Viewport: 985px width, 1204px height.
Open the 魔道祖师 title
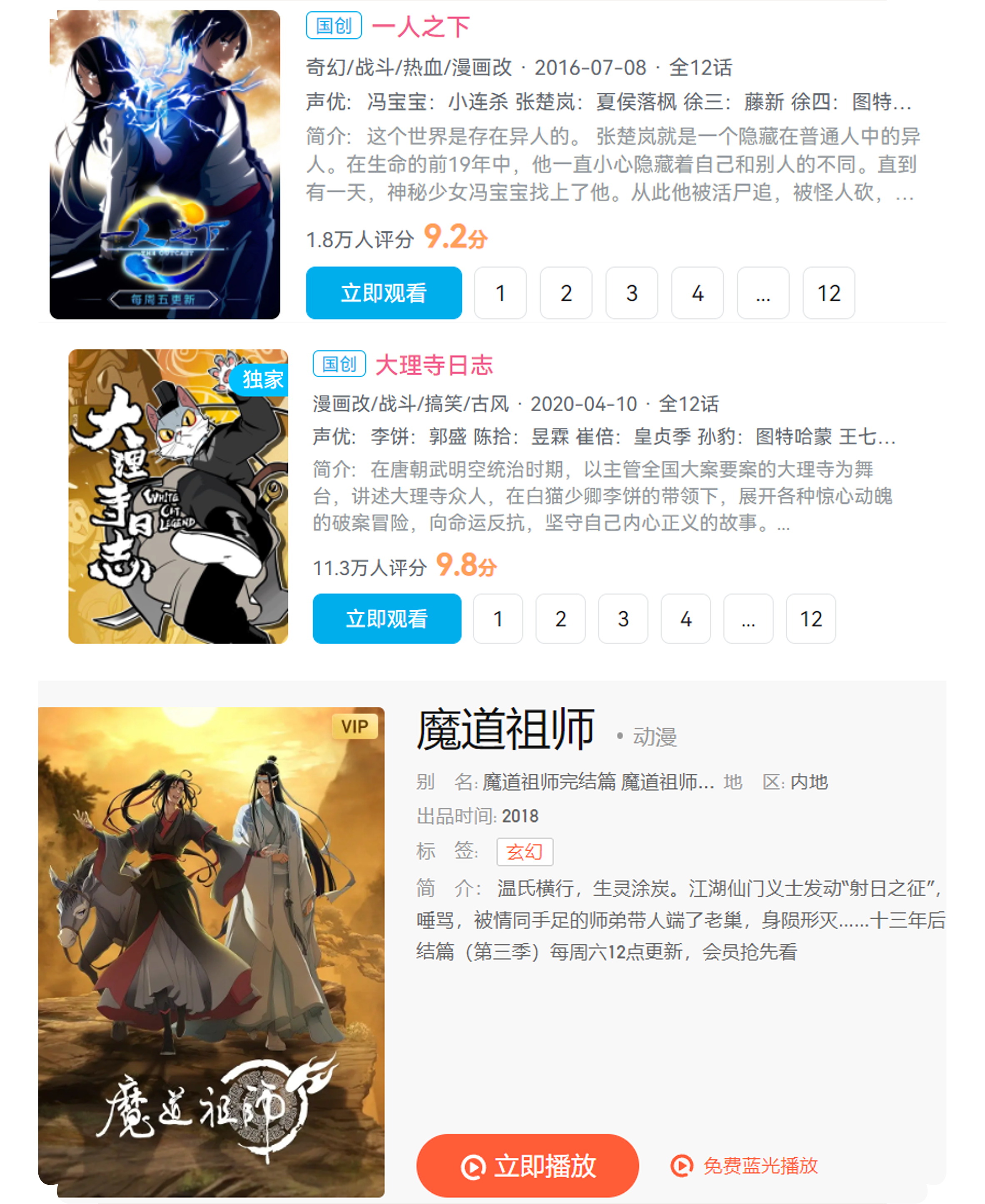tap(505, 730)
